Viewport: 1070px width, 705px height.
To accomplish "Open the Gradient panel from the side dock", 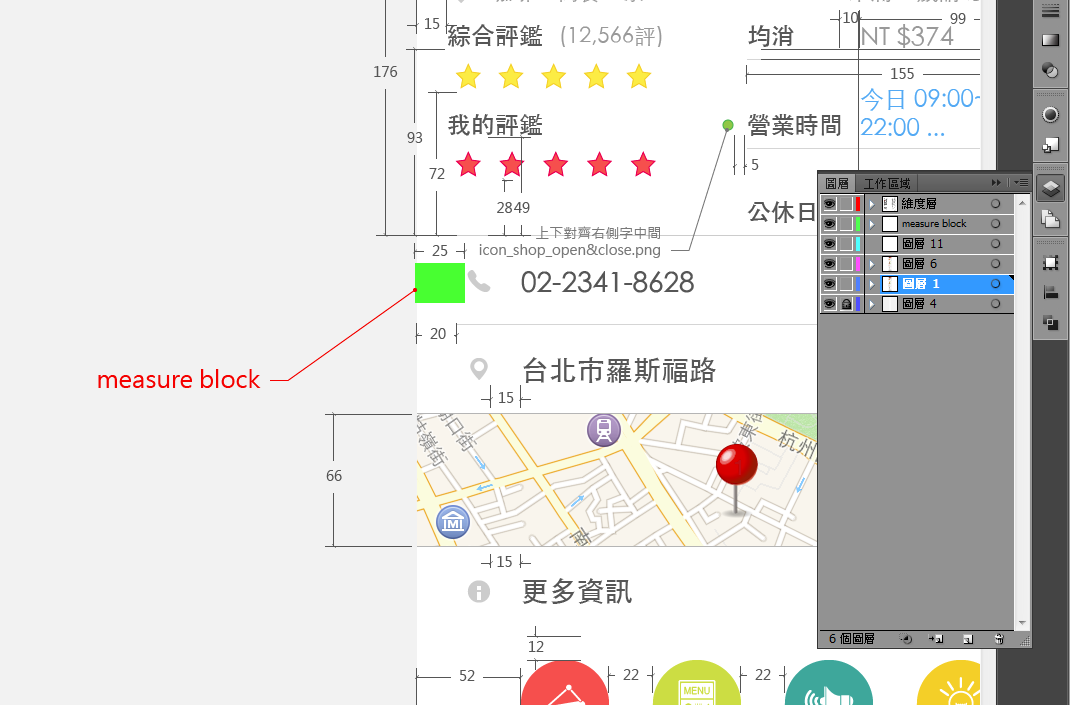I will pyautogui.click(x=1050, y=40).
